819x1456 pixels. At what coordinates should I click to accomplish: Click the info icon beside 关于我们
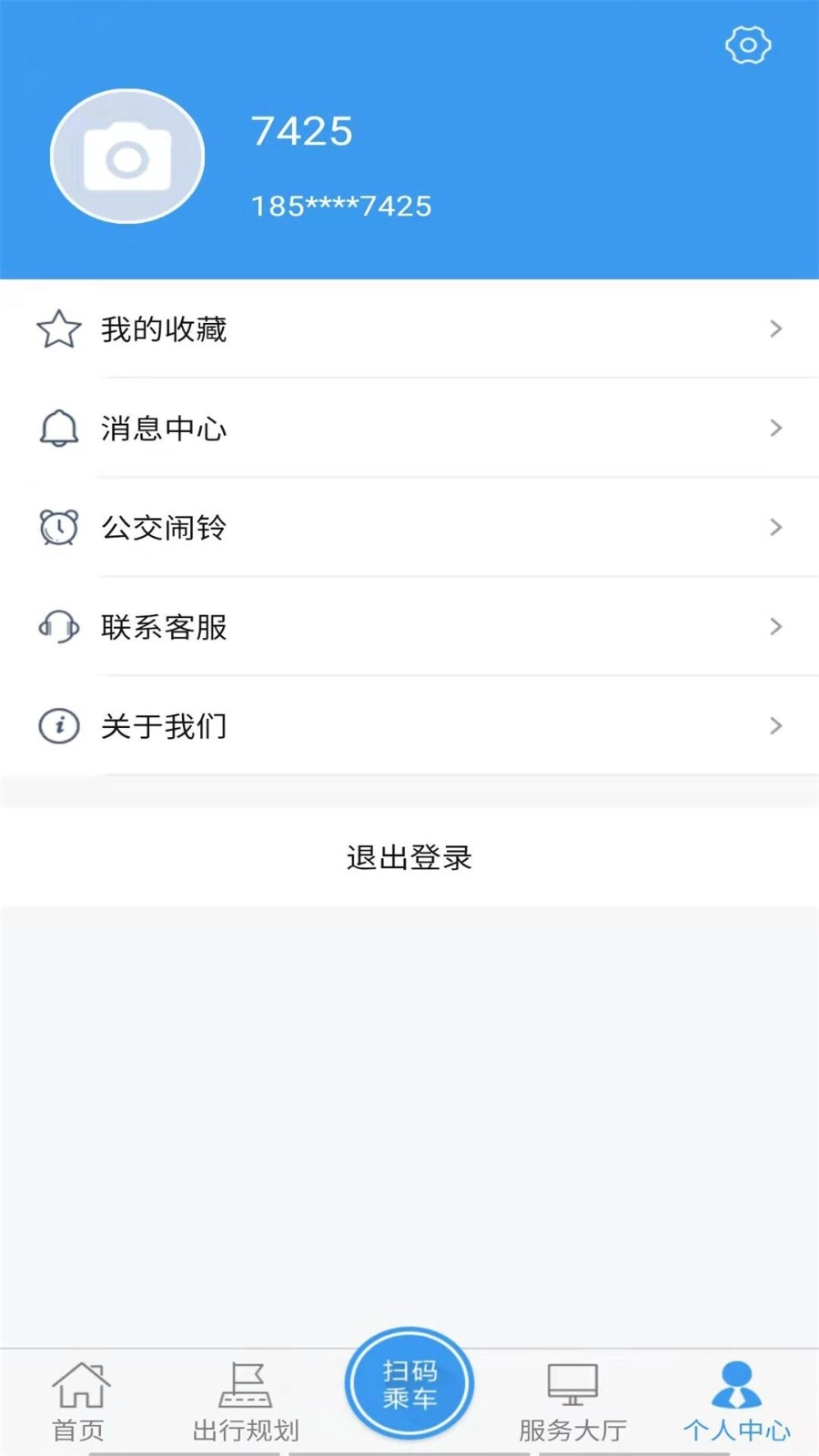(x=58, y=725)
